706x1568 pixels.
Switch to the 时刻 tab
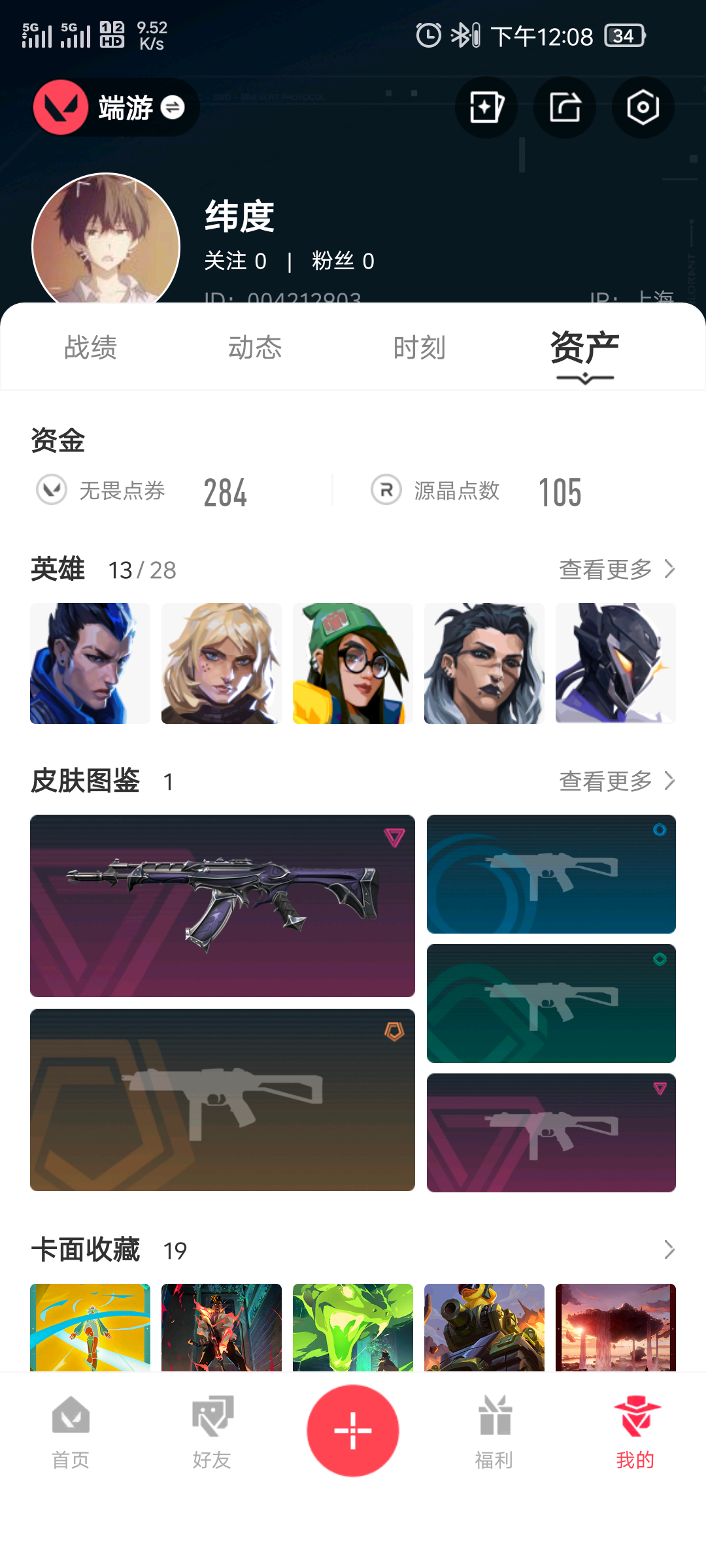419,348
